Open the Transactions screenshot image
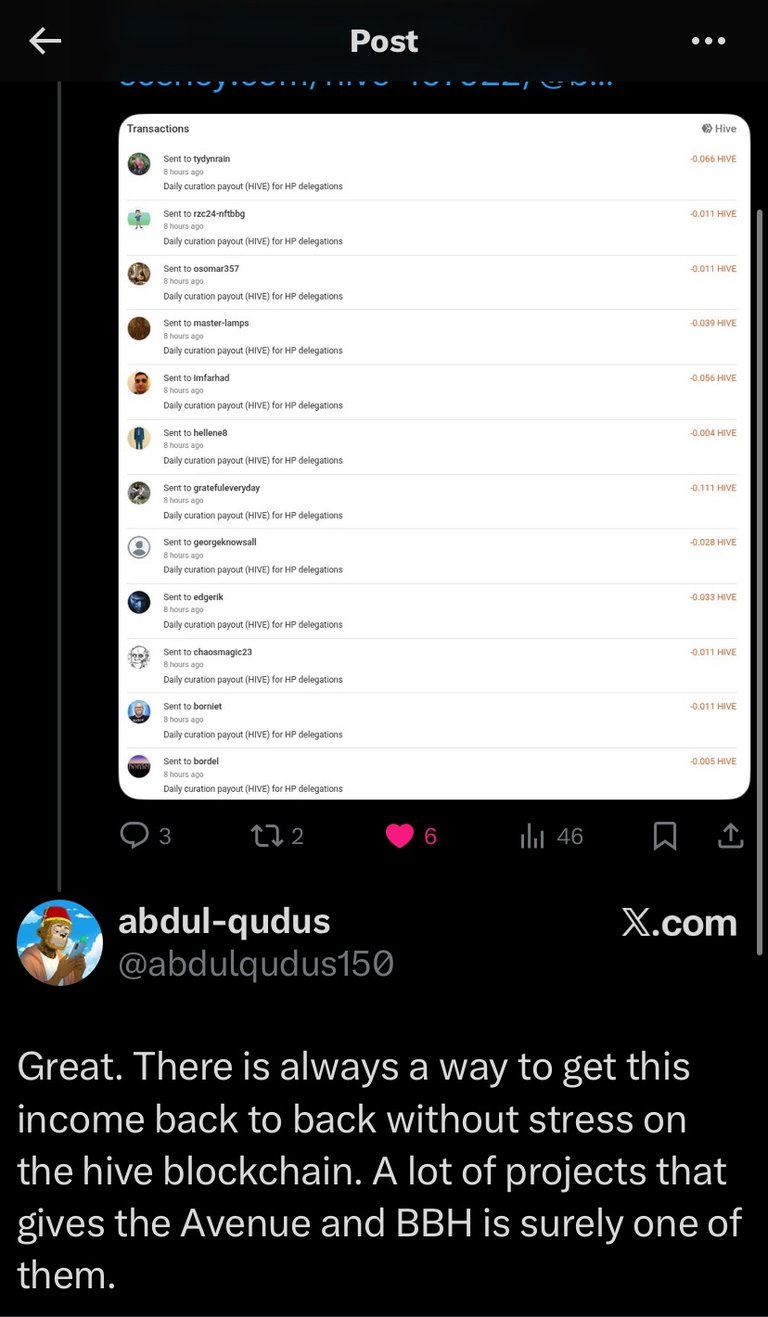 pos(434,456)
